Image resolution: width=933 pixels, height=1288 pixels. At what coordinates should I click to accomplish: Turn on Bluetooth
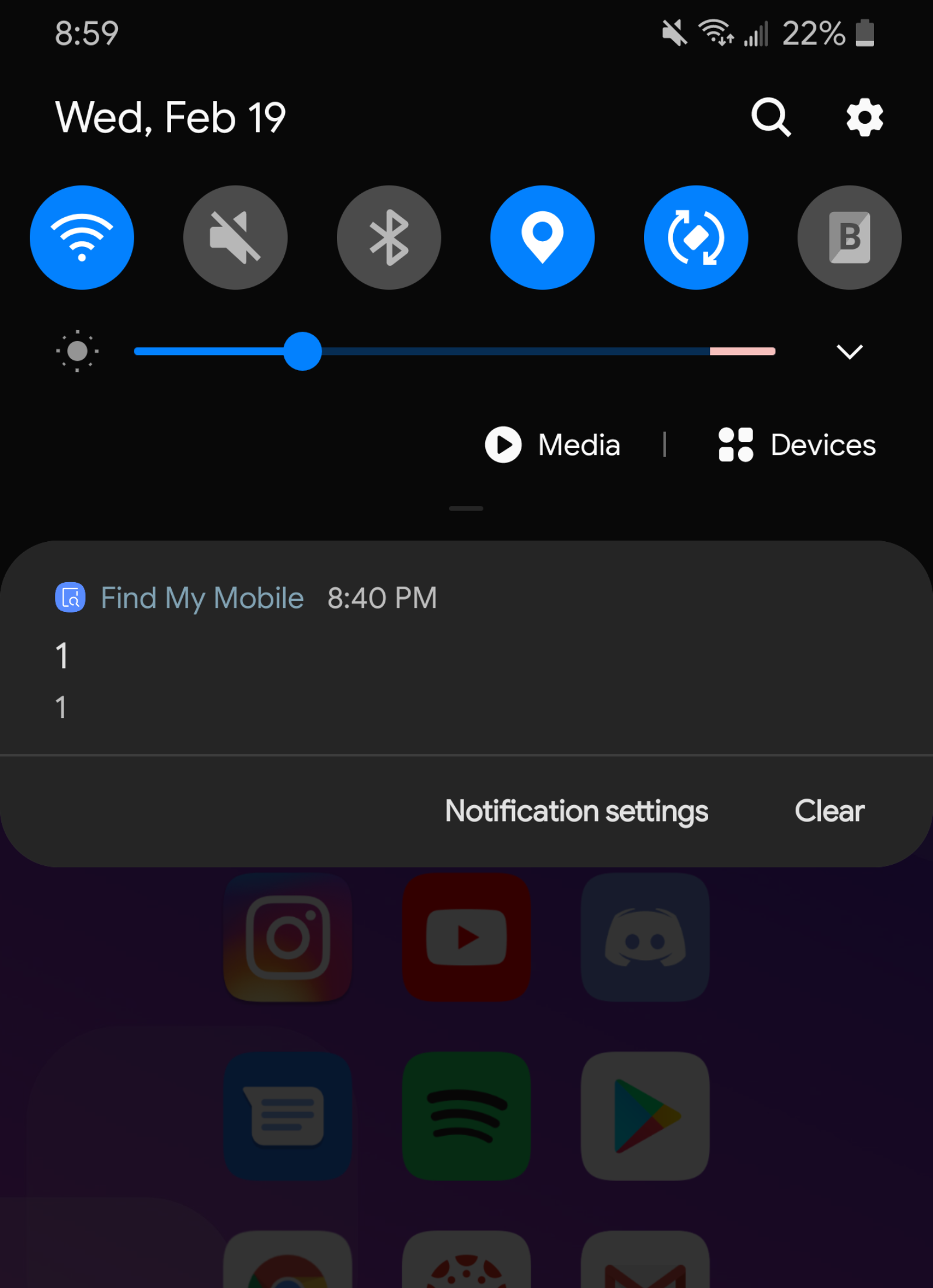click(389, 238)
